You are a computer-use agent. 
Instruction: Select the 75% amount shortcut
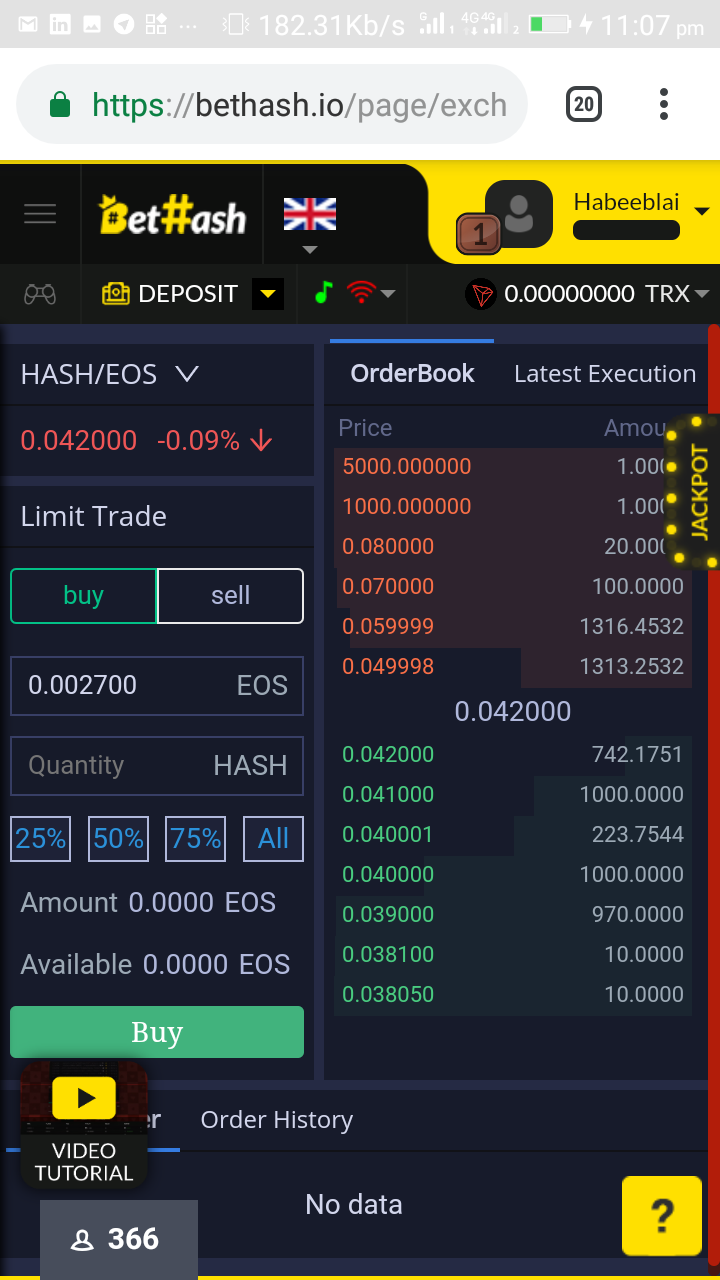[x=196, y=838]
